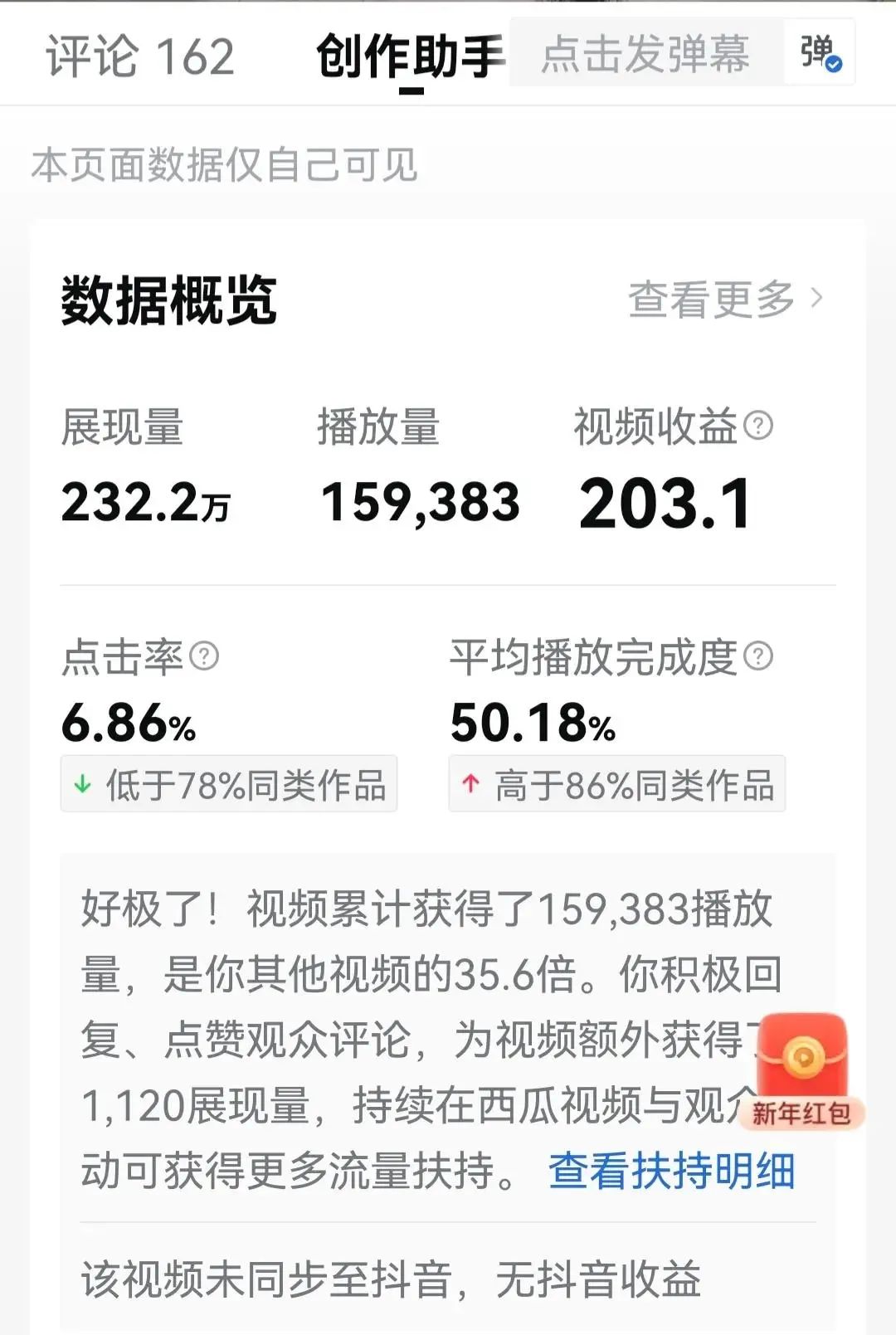Show help for 平均播放完成度

(x=758, y=656)
